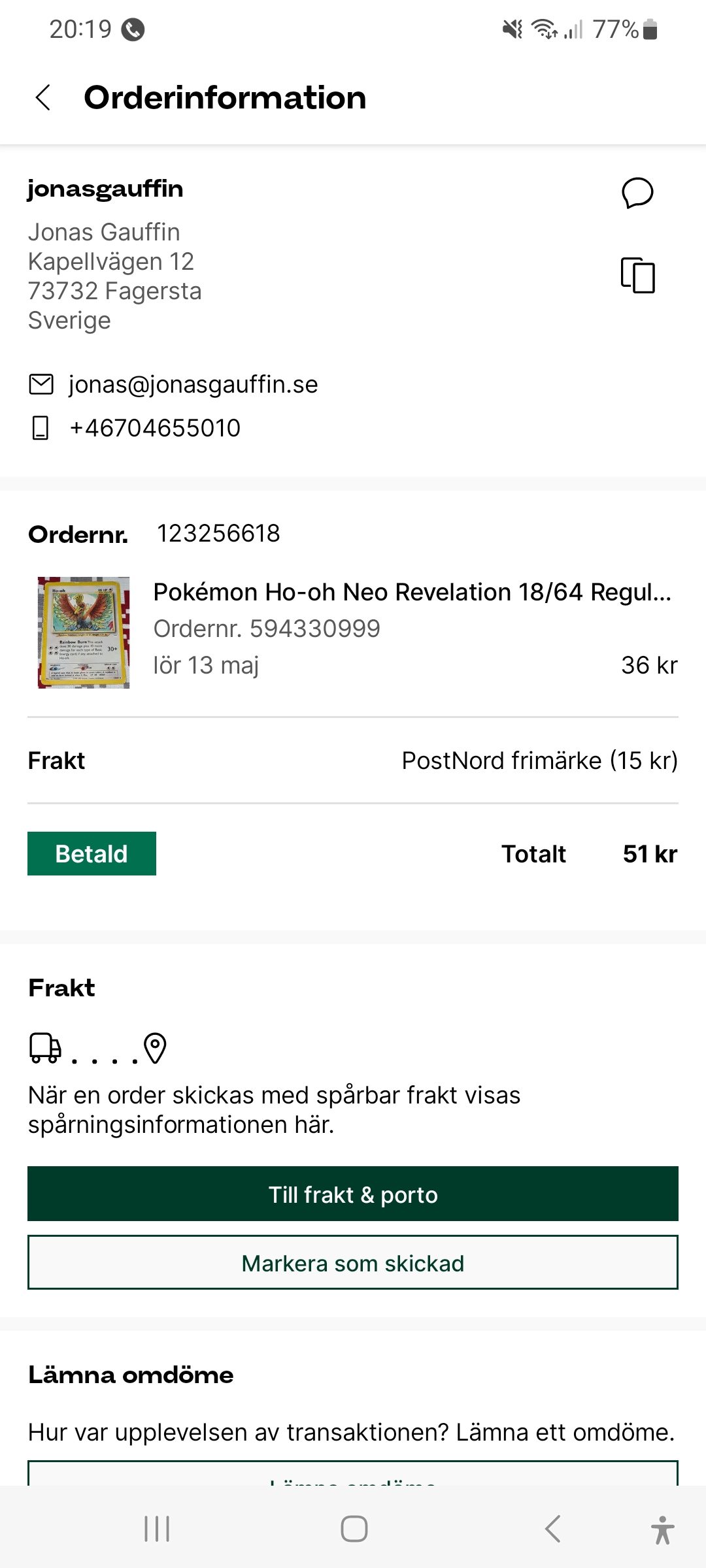Image resolution: width=706 pixels, height=1568 pixels.
Task: Tap Till frakt & porto button
Action: click(353, 1194)
